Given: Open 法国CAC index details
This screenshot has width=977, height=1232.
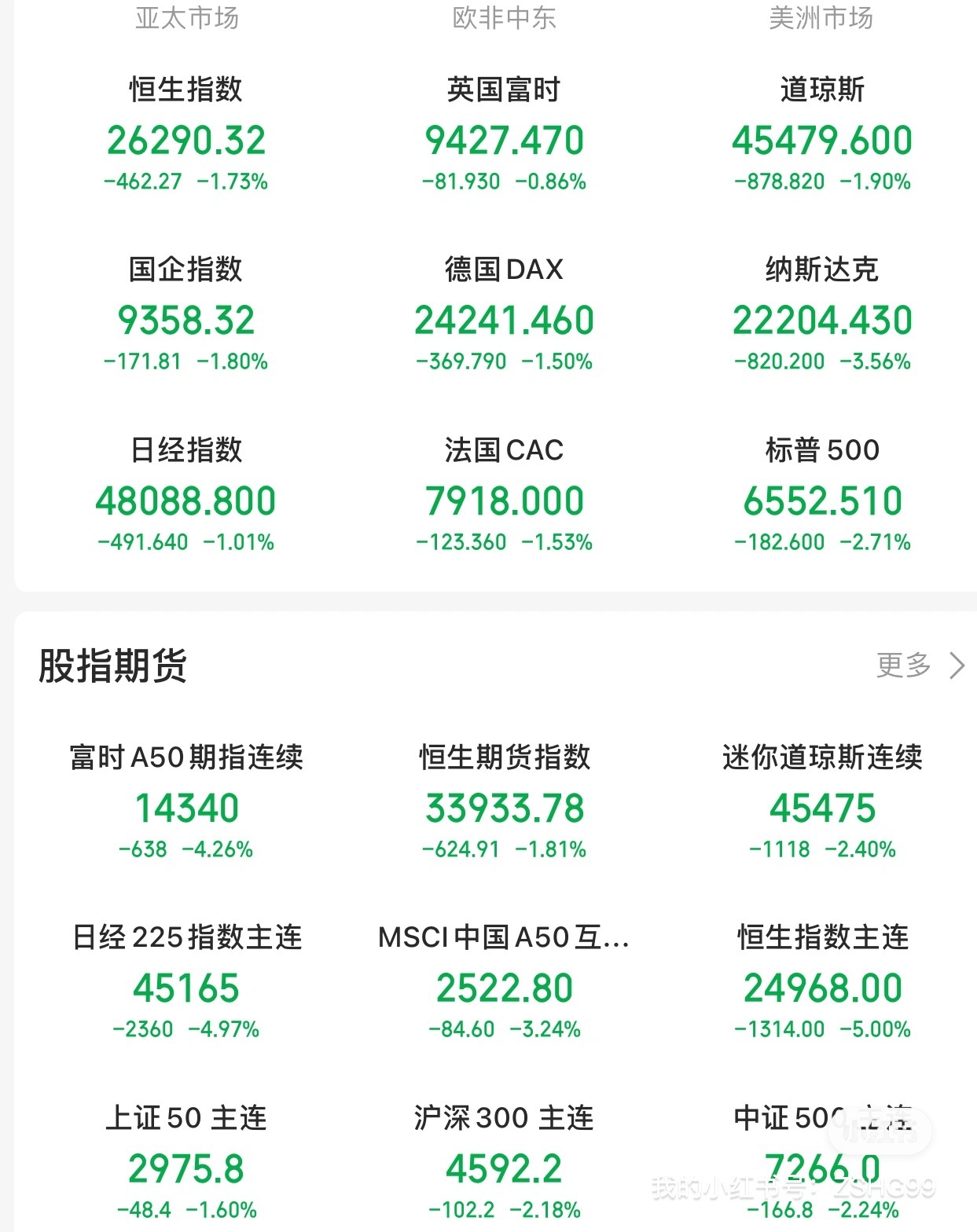Looking at the screenshot, I should (x=504, y=496).
